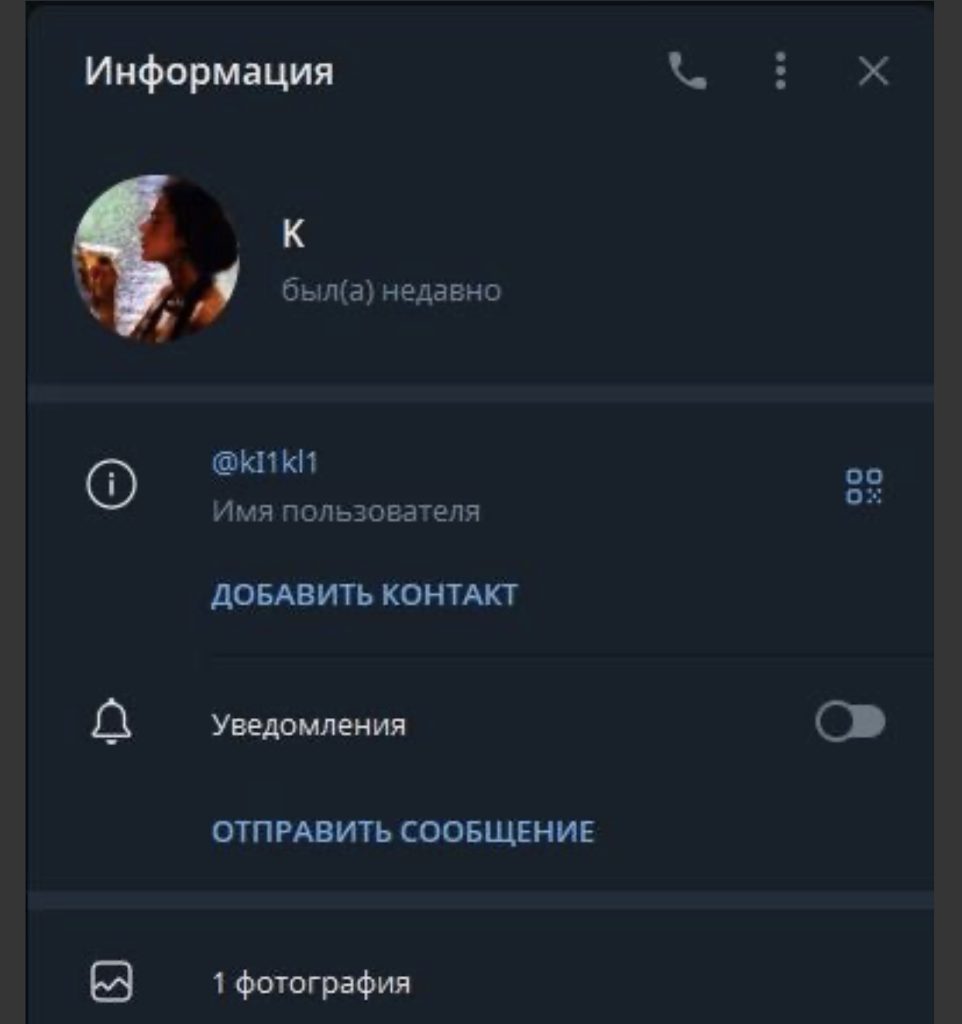This screenshot has width=962, height=1024.
Task: Start a voice call with K
Action: pyautogui.click(x=687, y=72)
